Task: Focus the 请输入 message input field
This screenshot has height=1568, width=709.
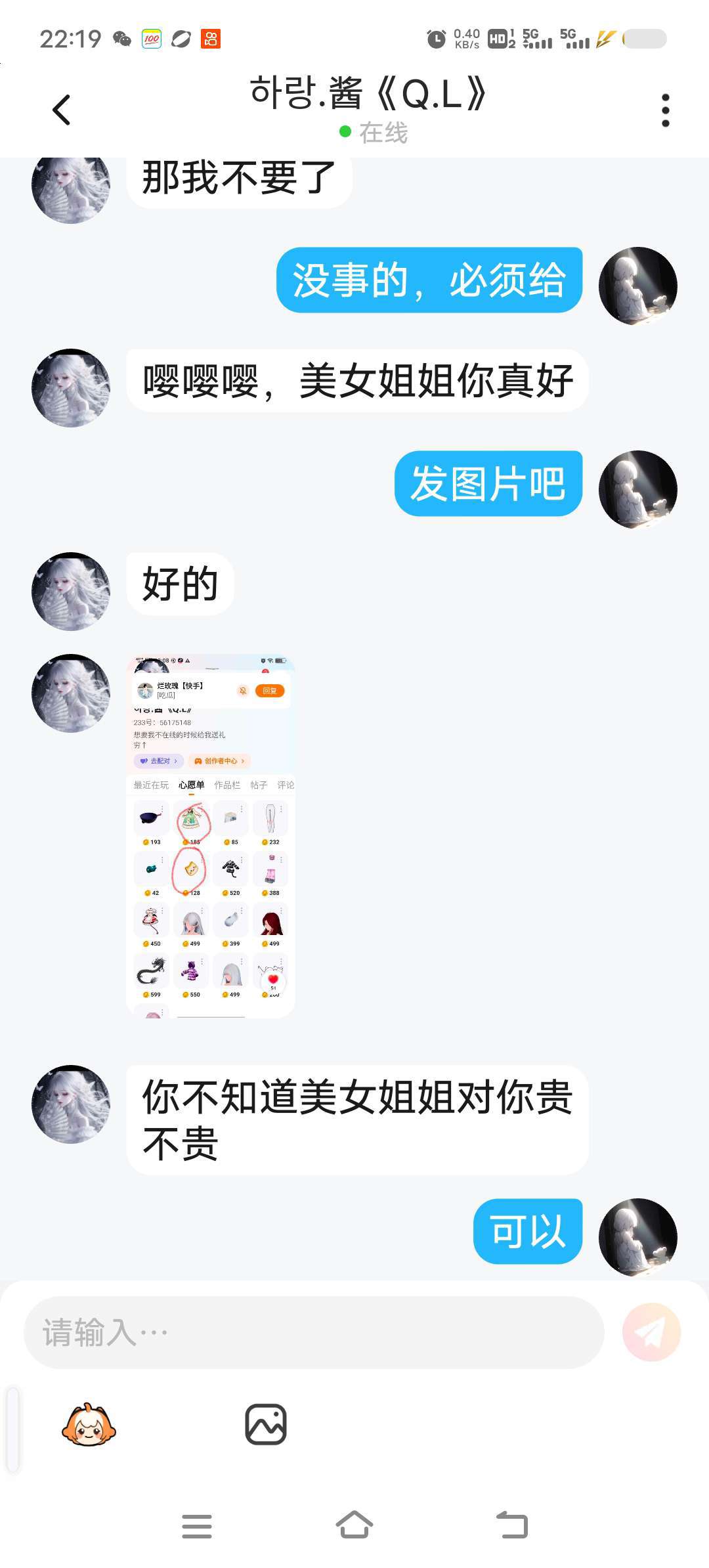Action: click(x=314, y=1332)
